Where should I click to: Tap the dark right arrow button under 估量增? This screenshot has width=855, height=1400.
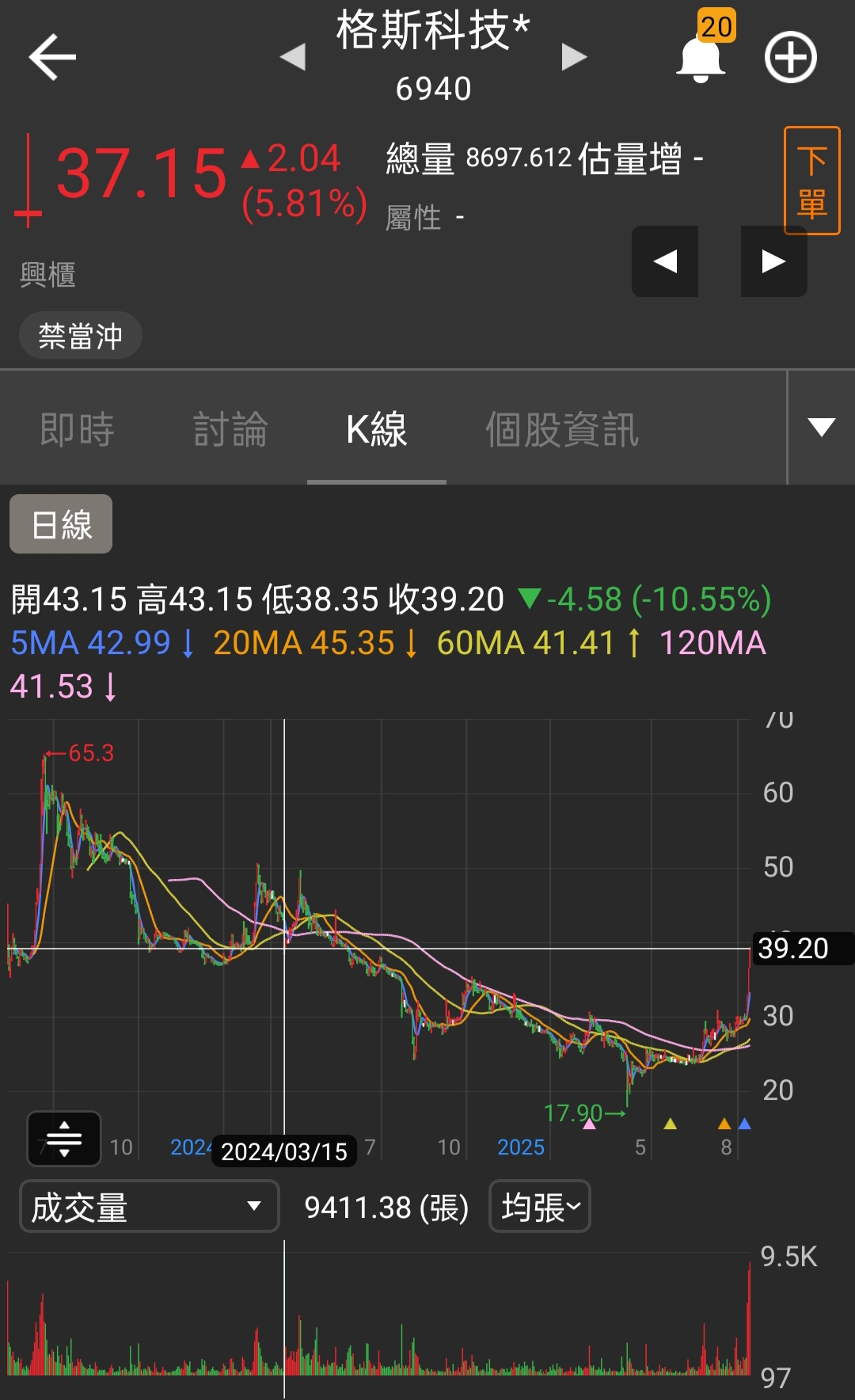tap(773, 261)
